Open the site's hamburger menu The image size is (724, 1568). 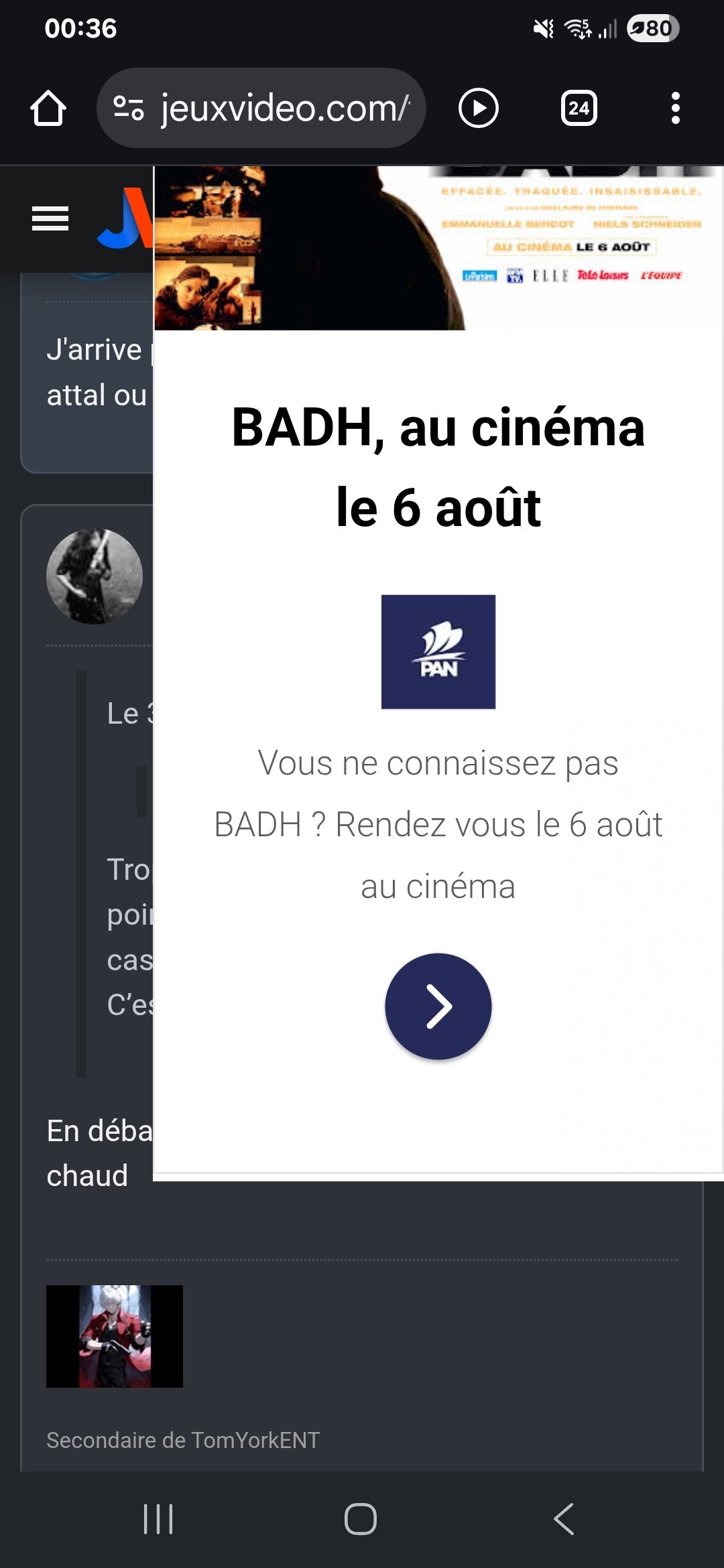point(50,218)
